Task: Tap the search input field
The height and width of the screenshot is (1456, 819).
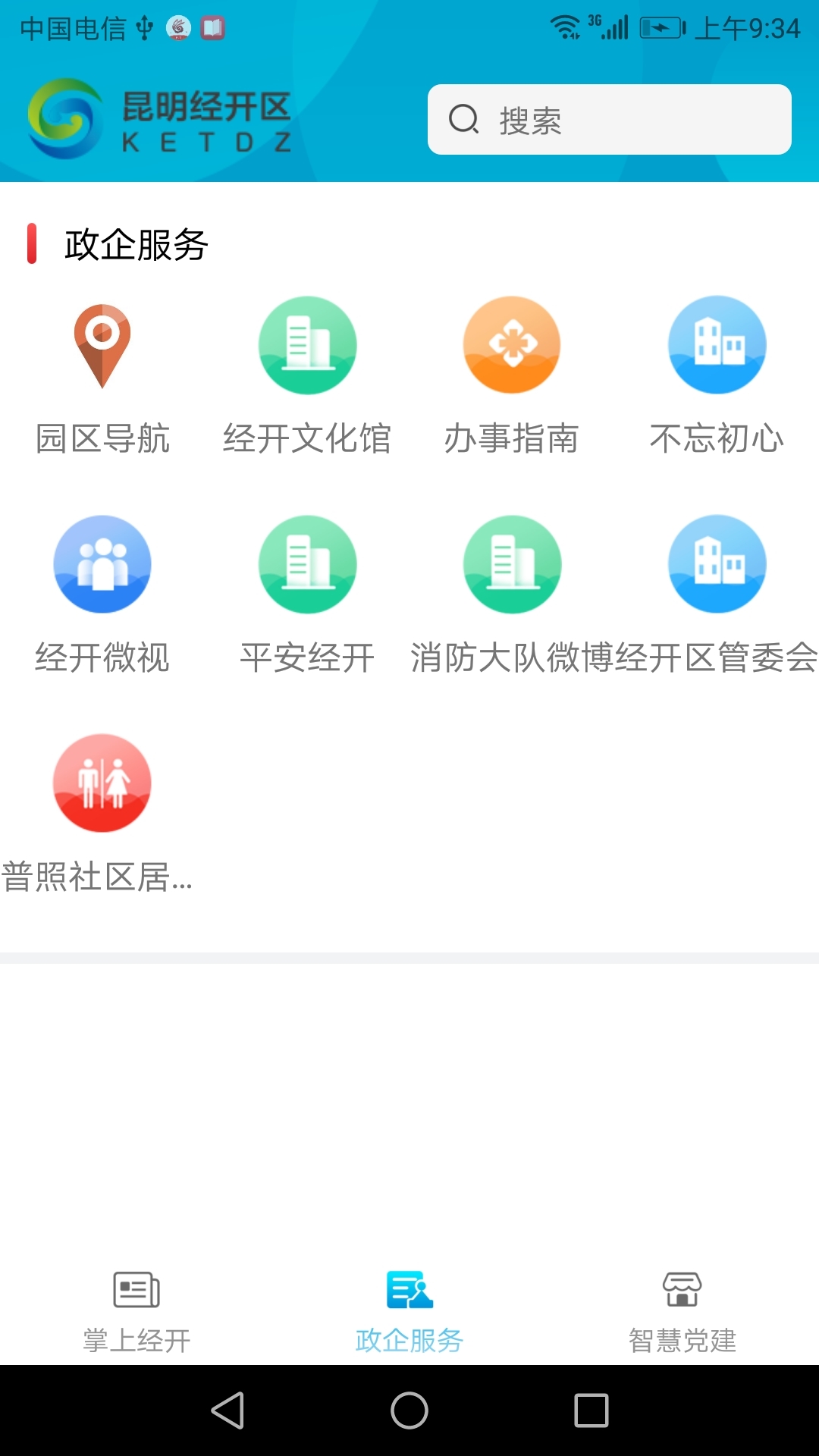Action: click(x=607, y=120)
